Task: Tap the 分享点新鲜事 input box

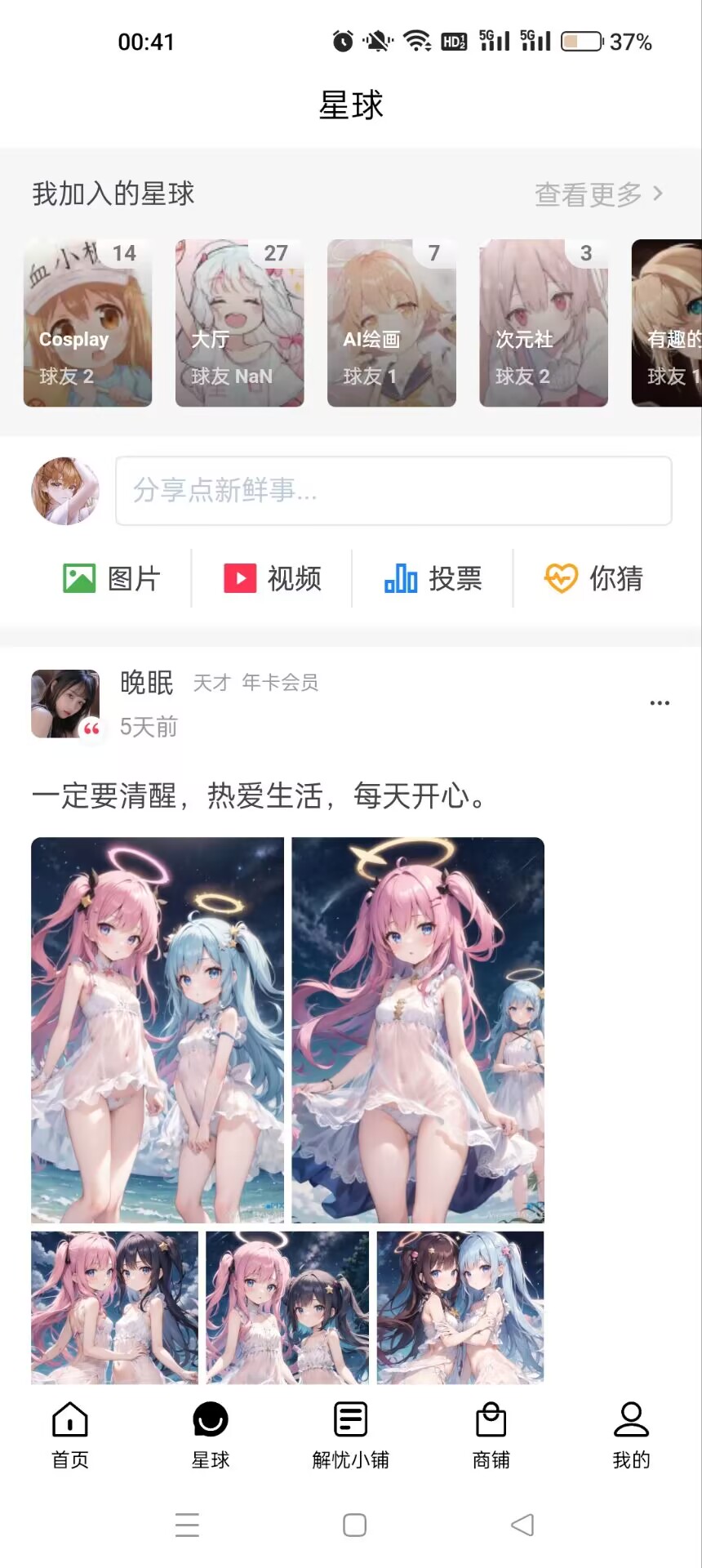Action: click(x=393, y=491)
